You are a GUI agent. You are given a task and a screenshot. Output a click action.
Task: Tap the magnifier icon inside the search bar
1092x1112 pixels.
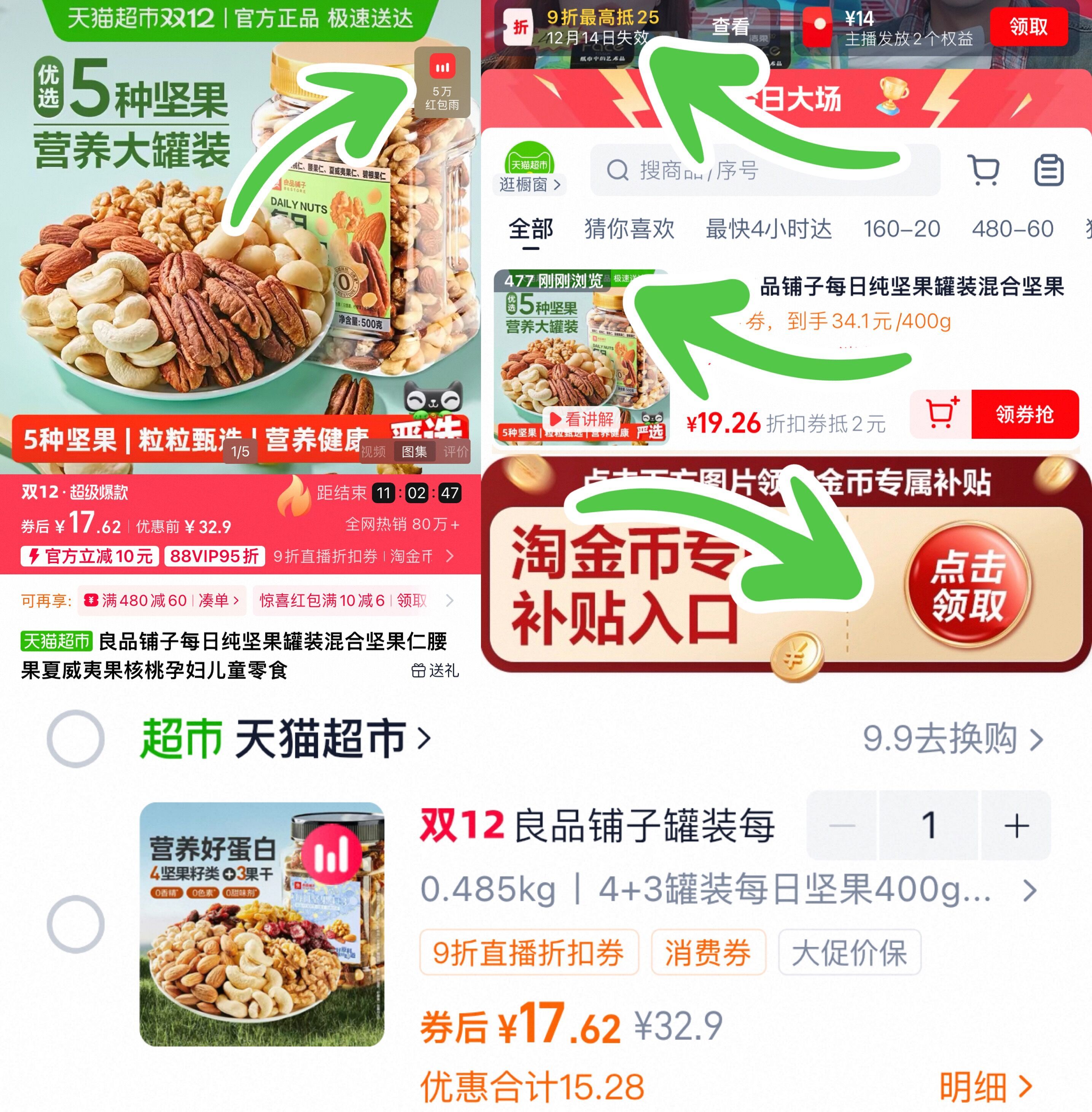(x=618, y=169)
